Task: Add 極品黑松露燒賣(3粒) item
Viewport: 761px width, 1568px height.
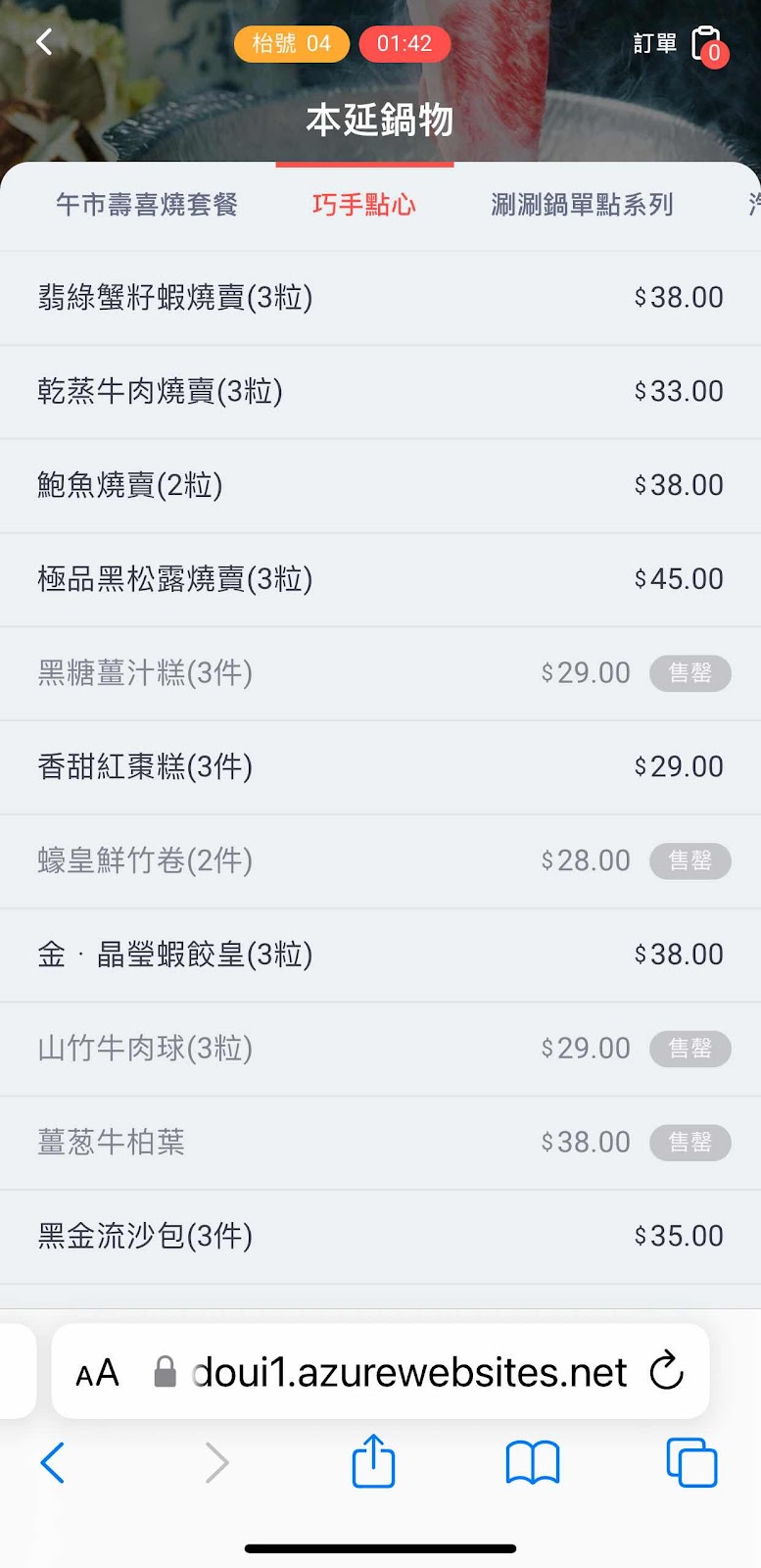Action: pyautogui.click(x=380, y=580)
